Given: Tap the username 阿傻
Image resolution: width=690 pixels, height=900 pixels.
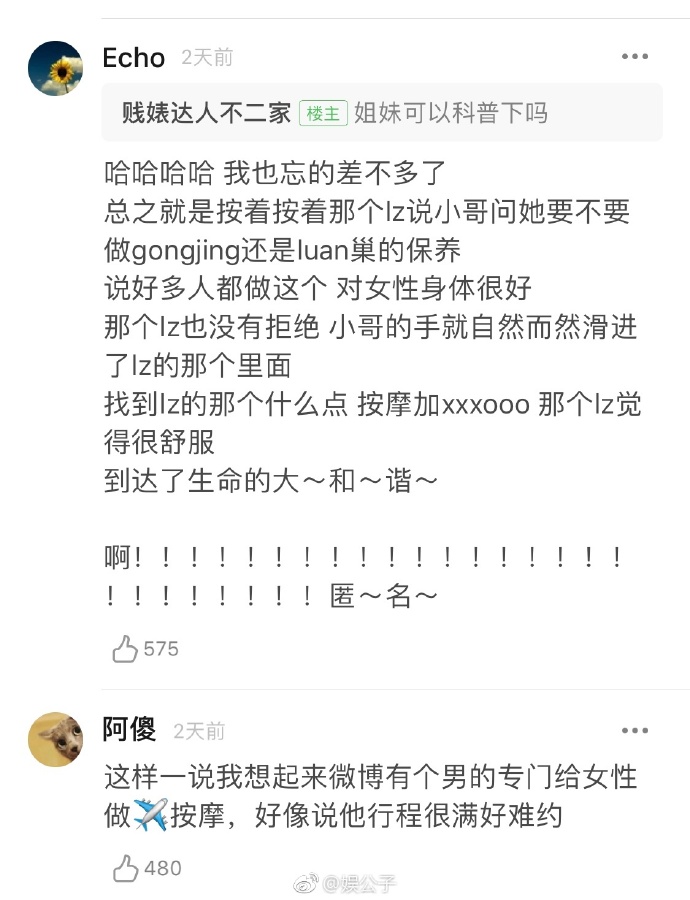Looking at the screenshot, I should [129, 731].
